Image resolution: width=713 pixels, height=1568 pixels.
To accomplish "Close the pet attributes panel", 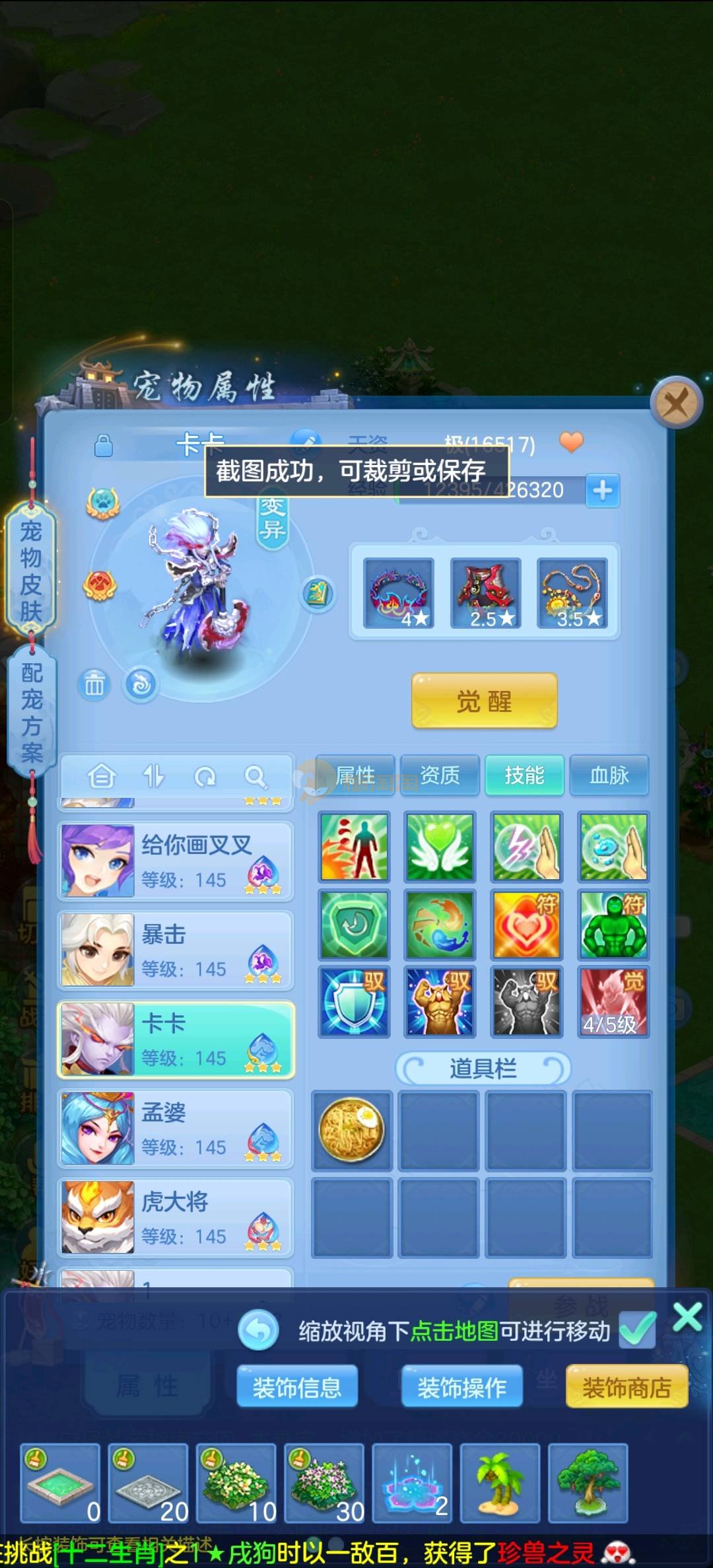I will pyautogui.click(x=675, y=401).
